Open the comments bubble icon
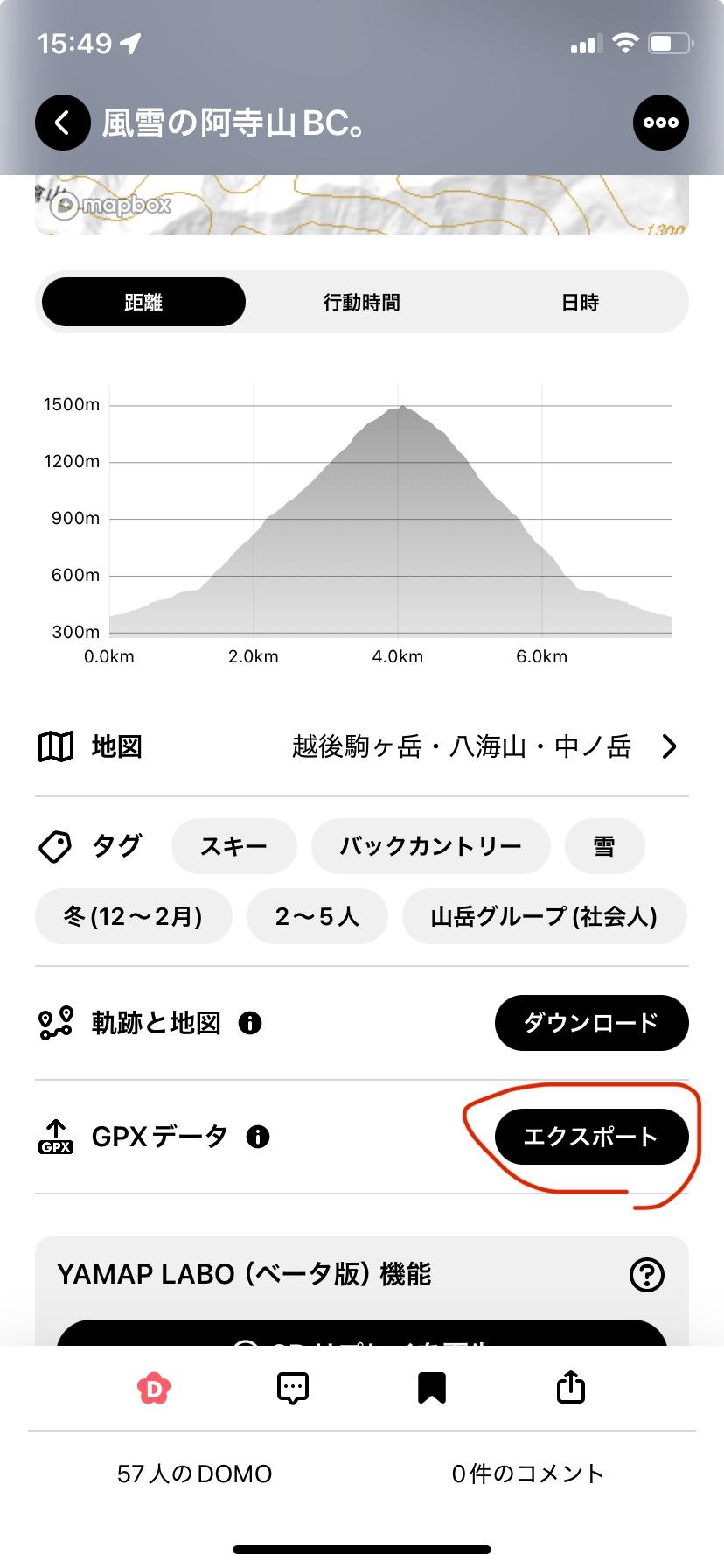724x1568 pixels. [x=291, y=1386]
